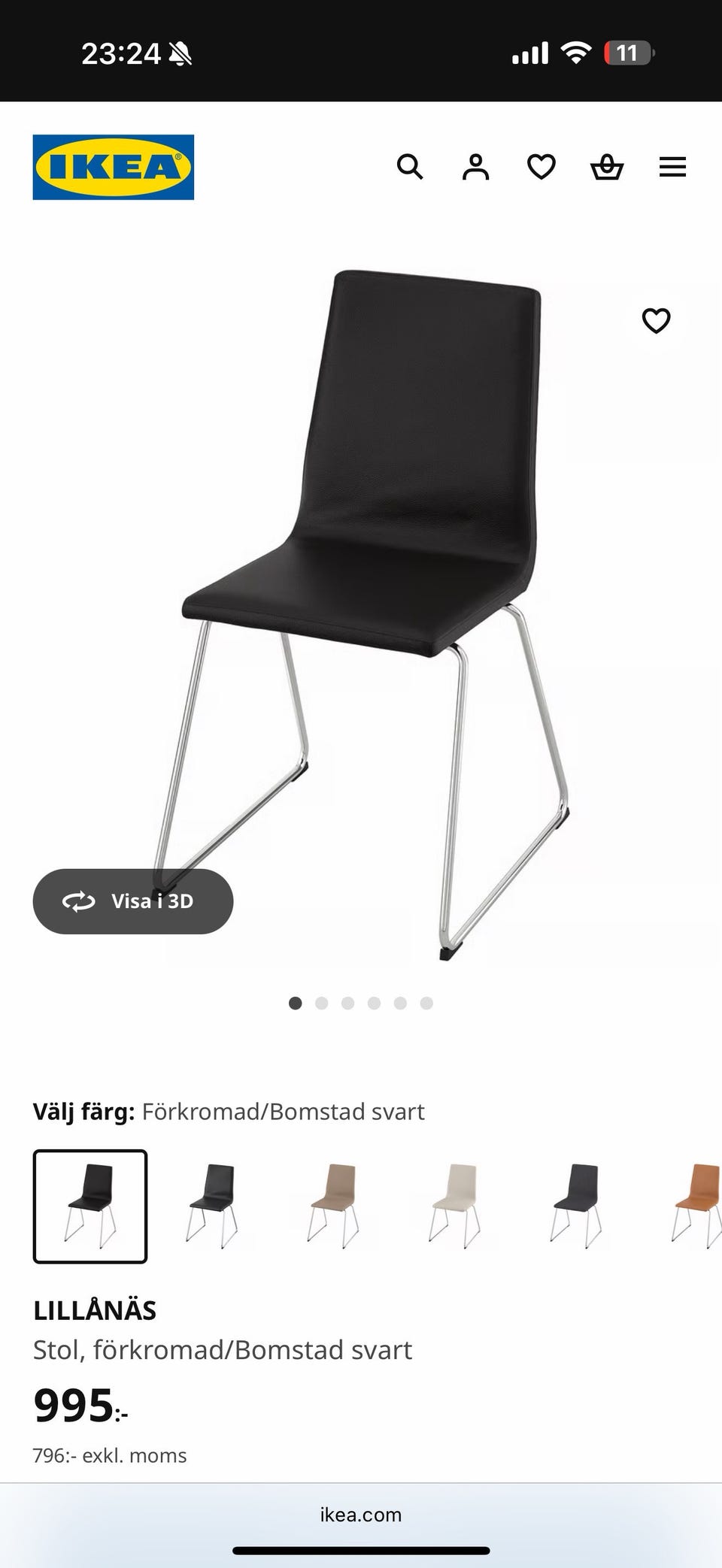Toggle the heart to favorite the chair
Screen dimensions: 722x1568
657,321
